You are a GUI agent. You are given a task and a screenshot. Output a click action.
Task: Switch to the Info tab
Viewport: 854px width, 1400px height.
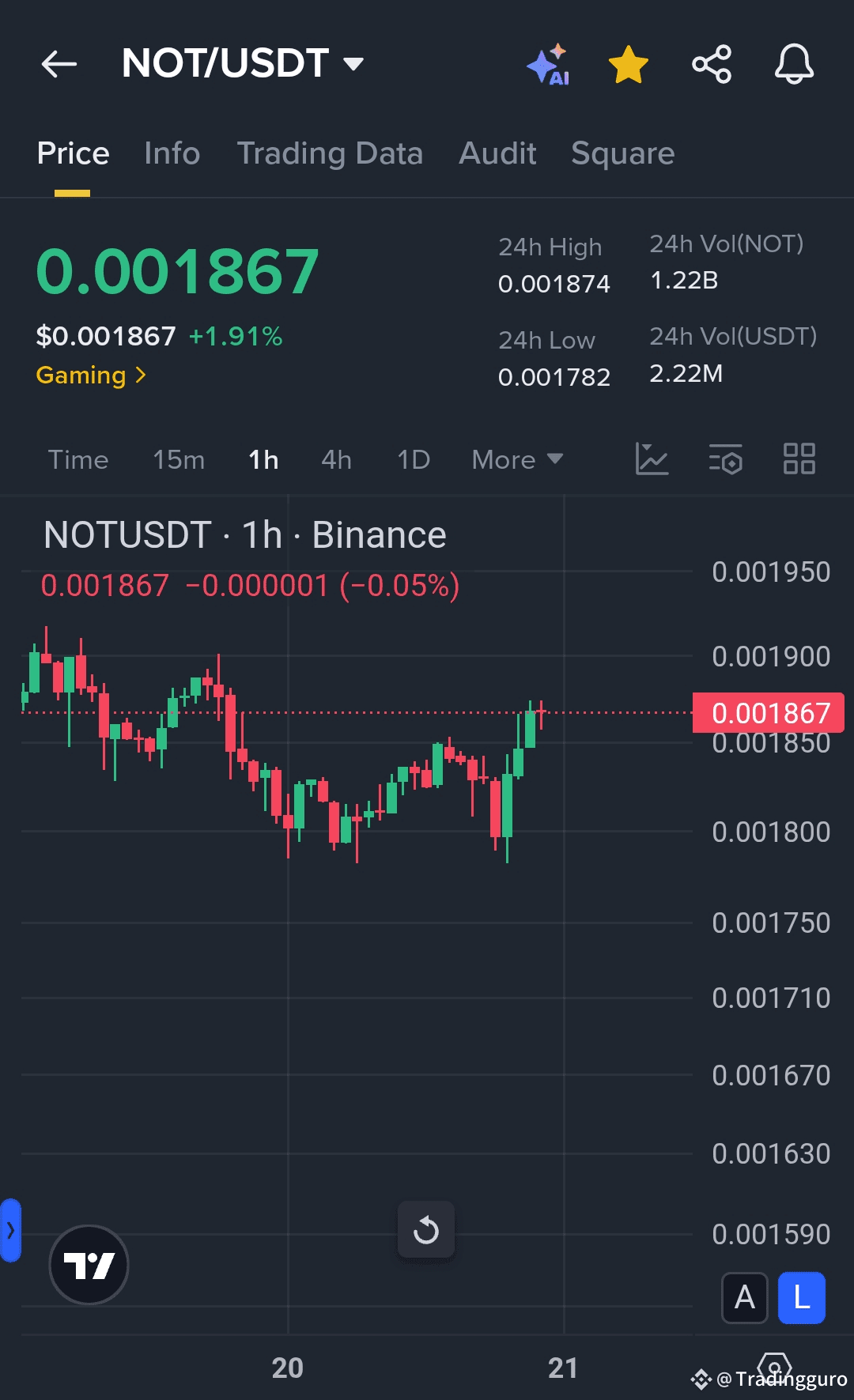(x=172, y=153)
